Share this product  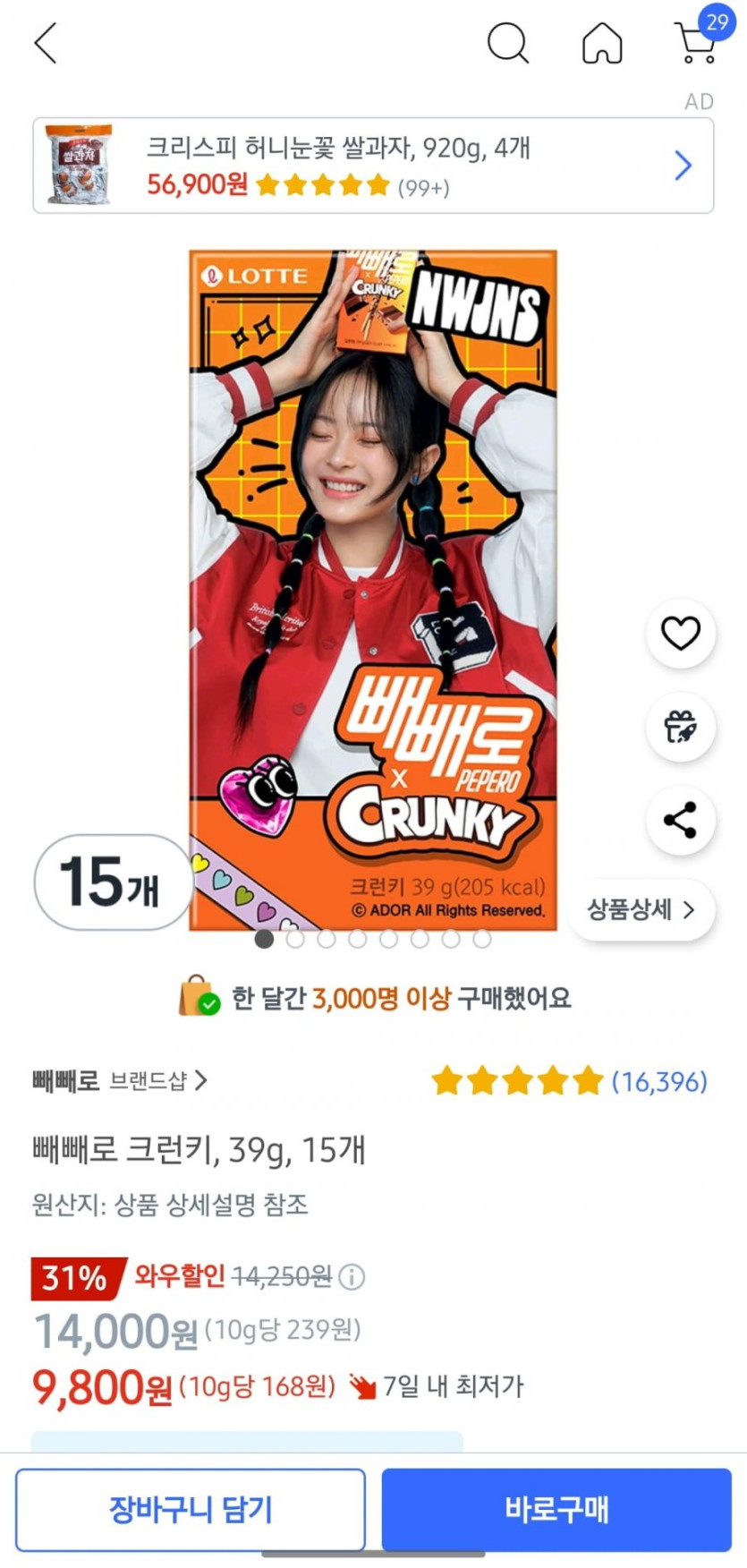tap(680, 820)
